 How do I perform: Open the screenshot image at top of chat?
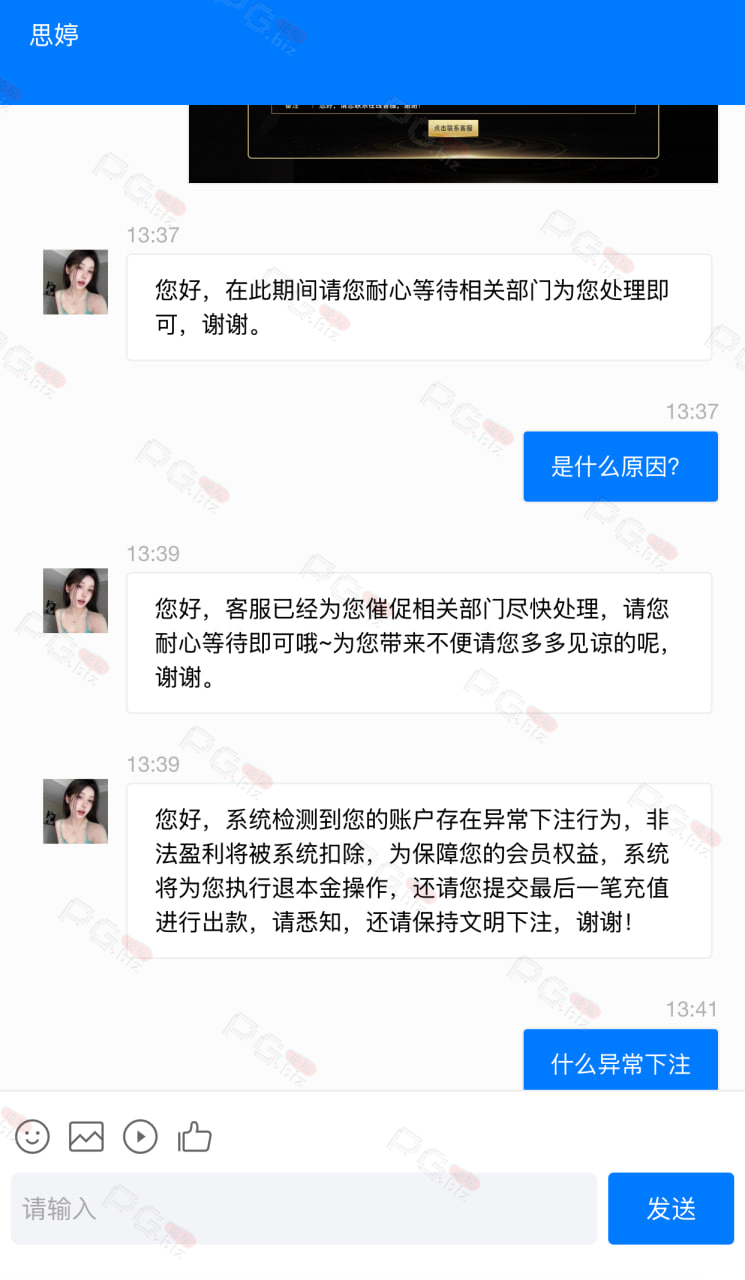[x=453, y=144]
